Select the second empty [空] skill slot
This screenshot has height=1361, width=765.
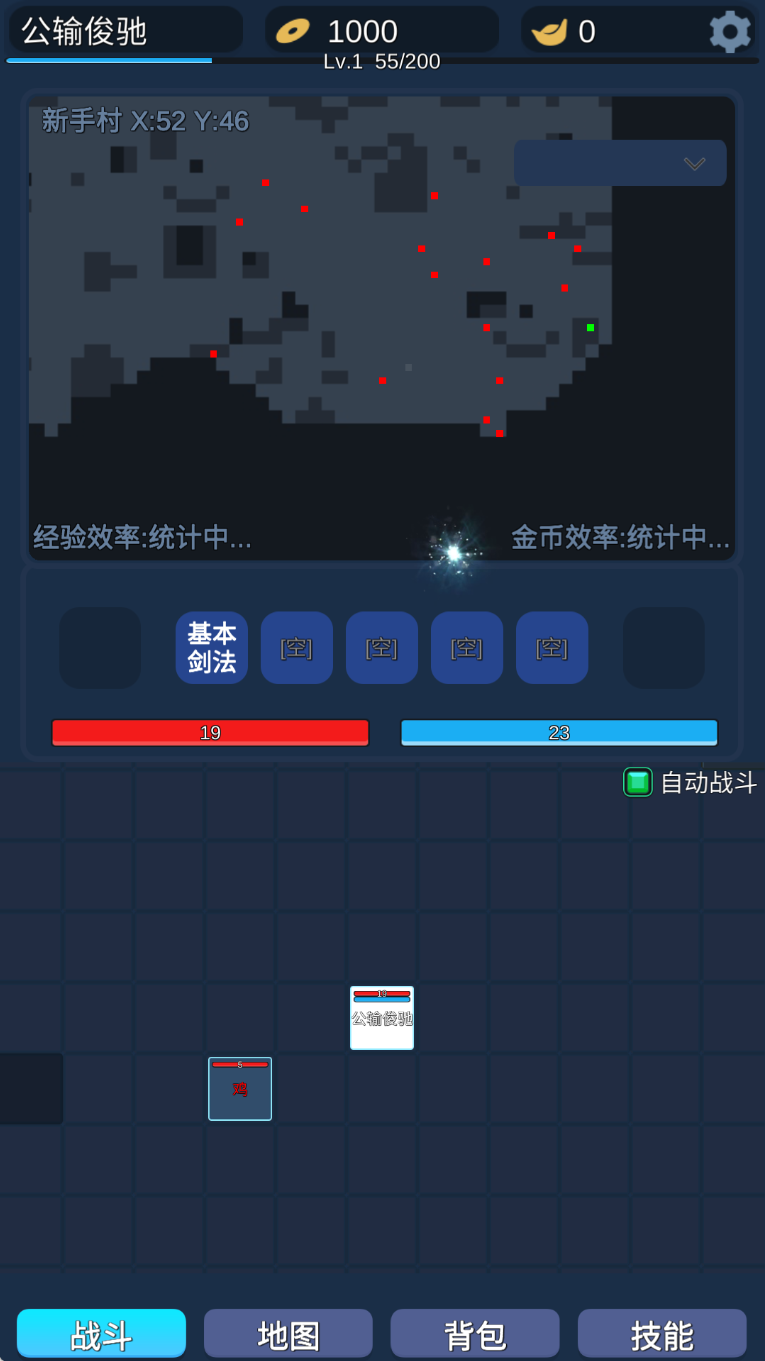pos(381,647)
